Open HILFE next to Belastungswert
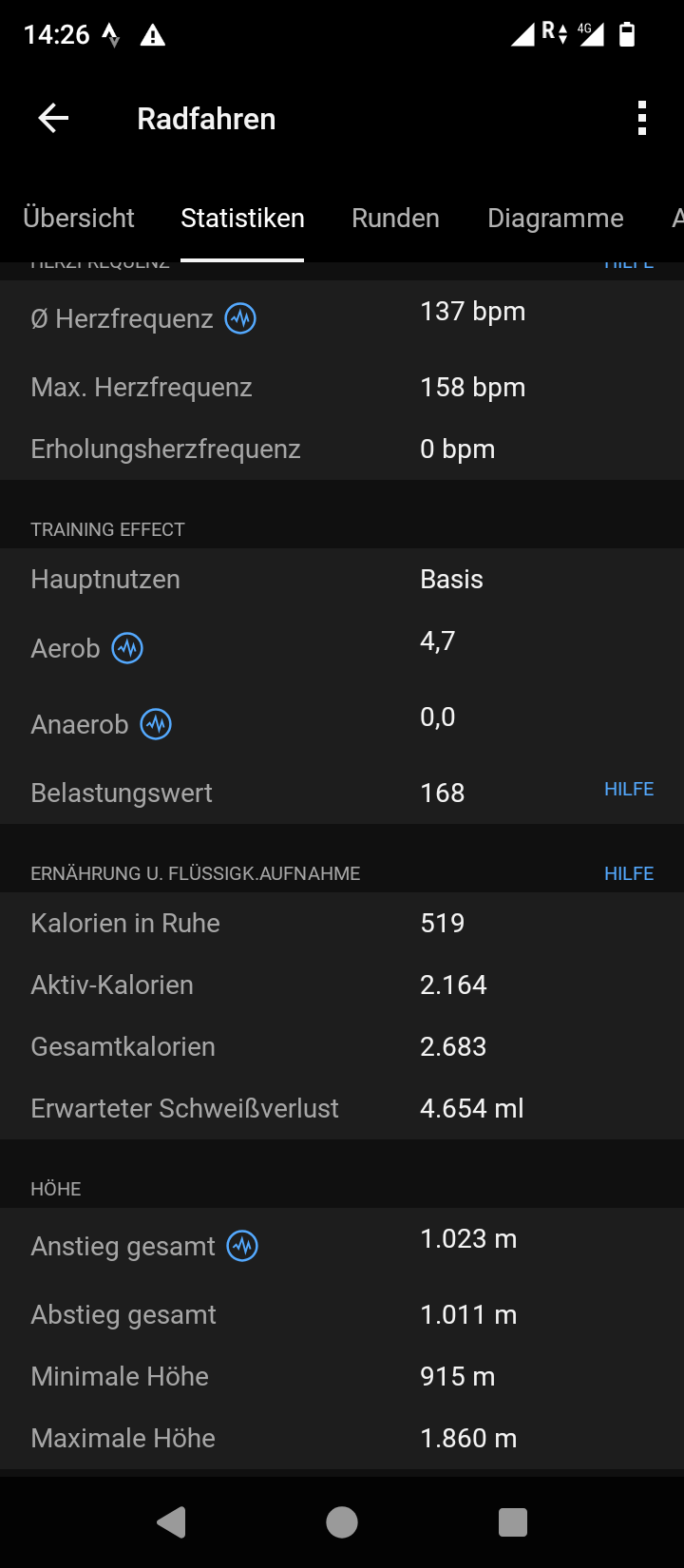 pos(629,790)
